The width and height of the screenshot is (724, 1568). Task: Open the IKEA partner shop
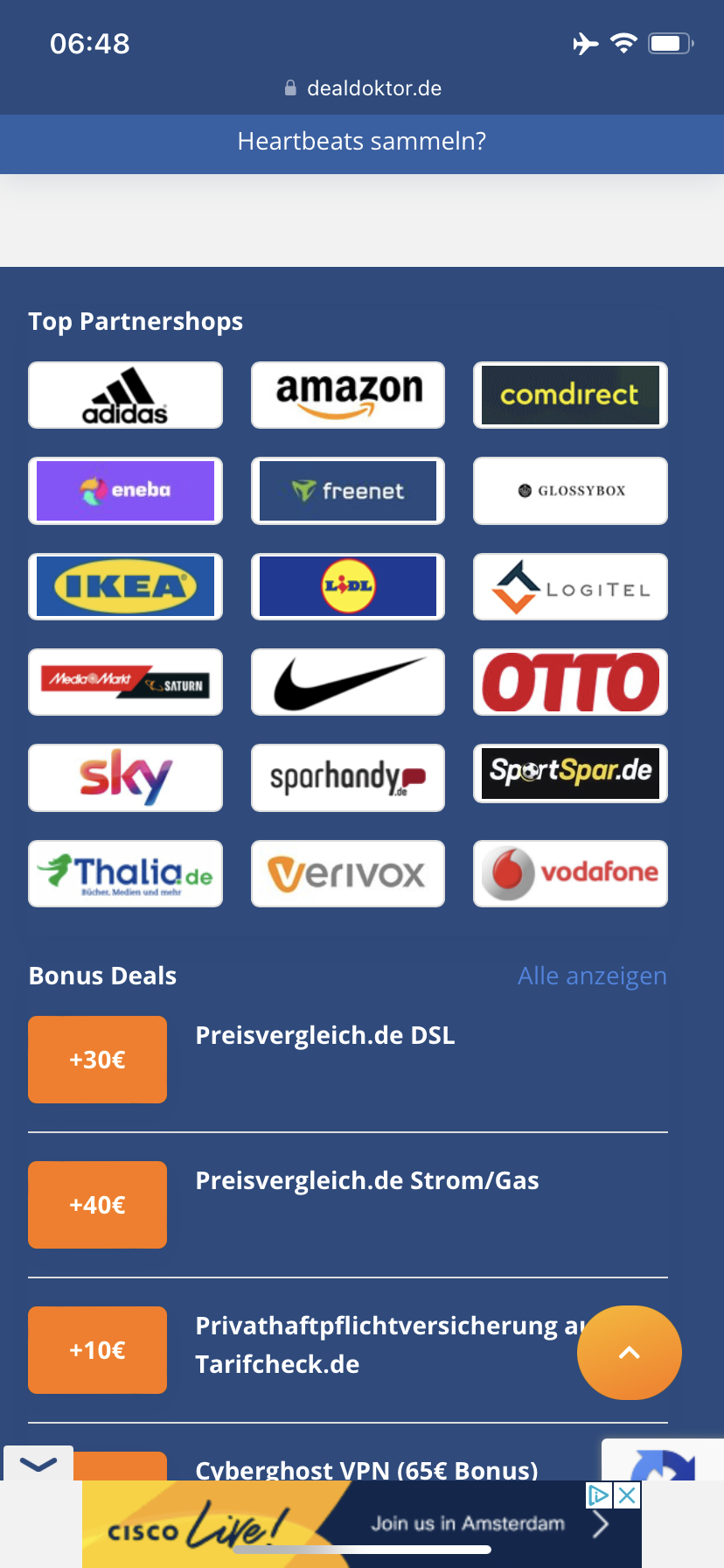[125, 586]
